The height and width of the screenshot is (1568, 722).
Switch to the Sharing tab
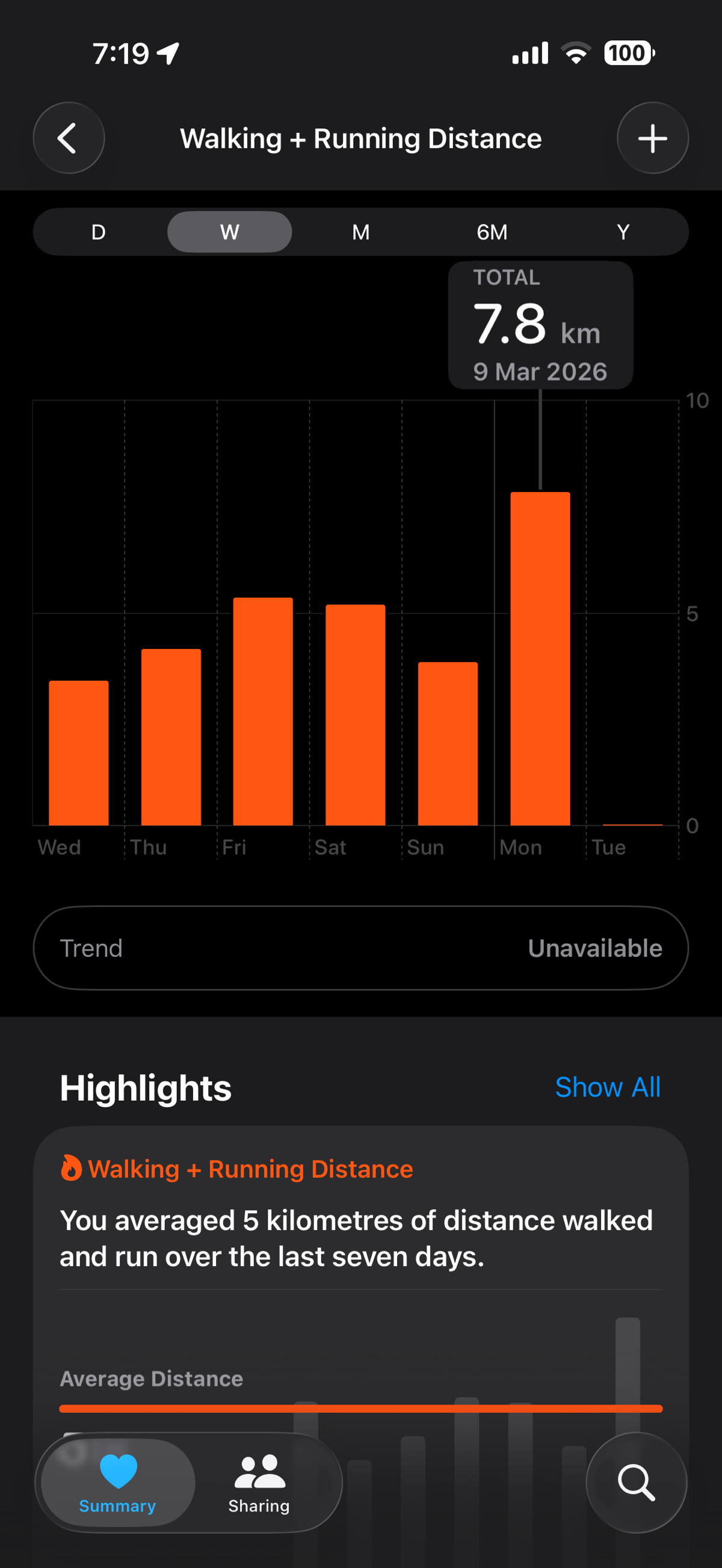[259, 1482]
